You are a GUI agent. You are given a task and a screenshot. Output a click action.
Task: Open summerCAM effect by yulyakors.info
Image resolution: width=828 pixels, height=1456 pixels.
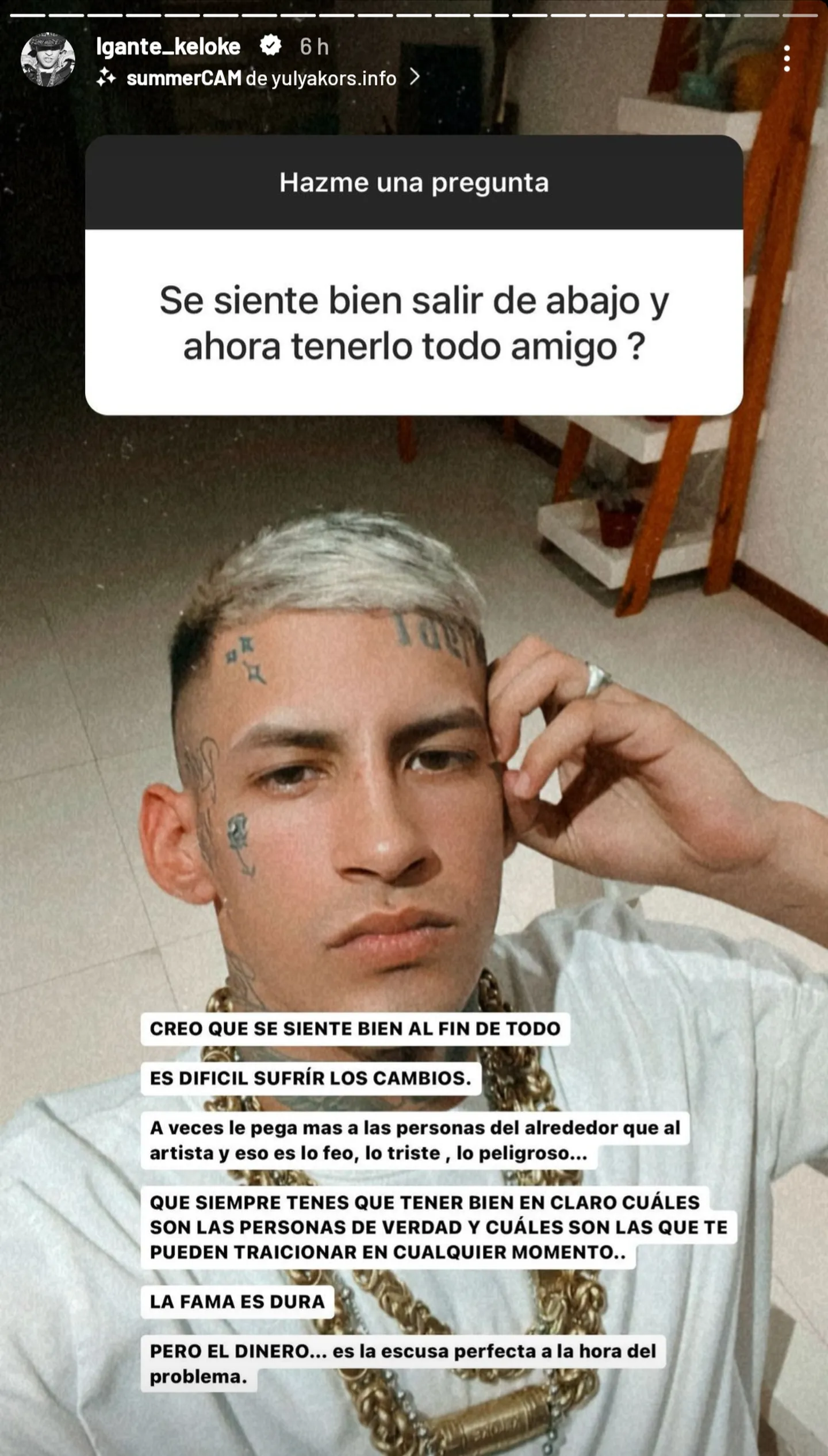click(x=260, y=78)
